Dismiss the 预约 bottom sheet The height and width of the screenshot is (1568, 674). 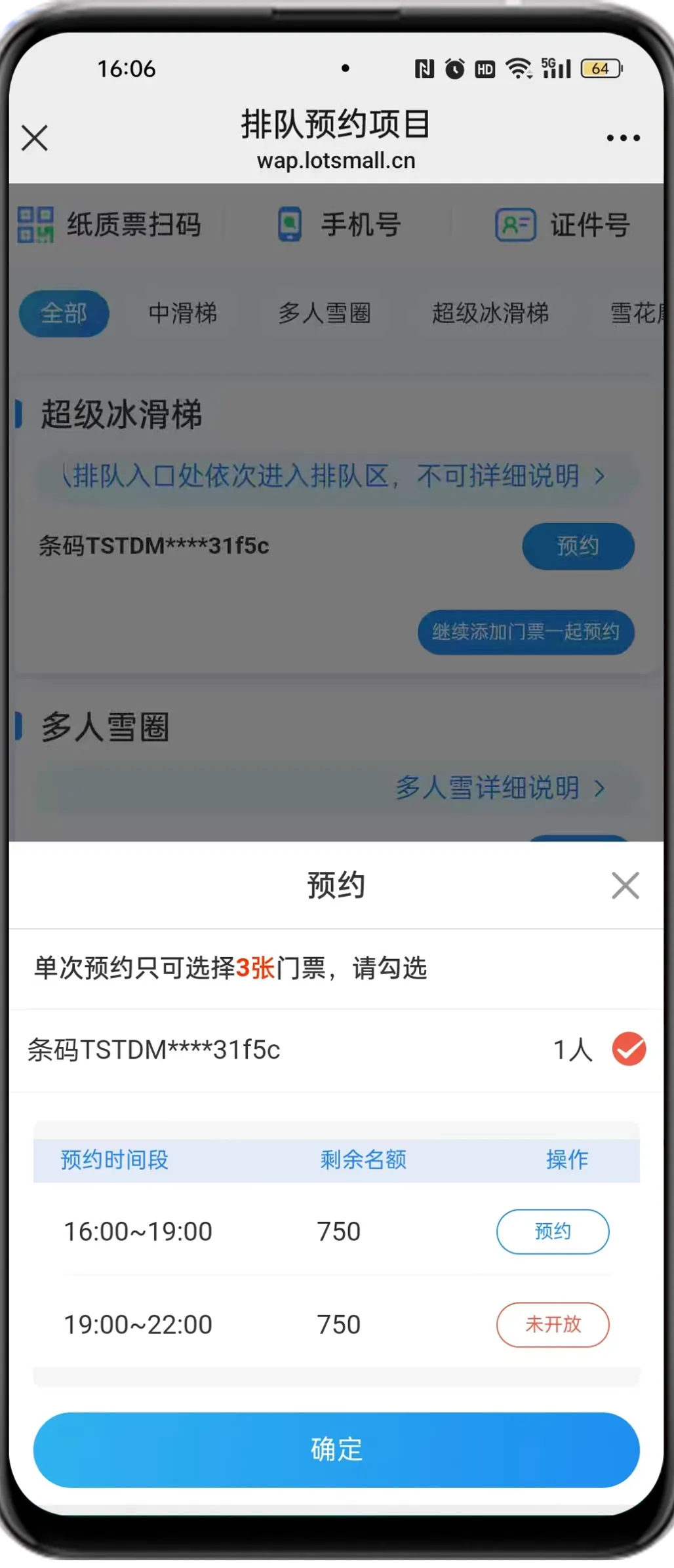[625, 886]
